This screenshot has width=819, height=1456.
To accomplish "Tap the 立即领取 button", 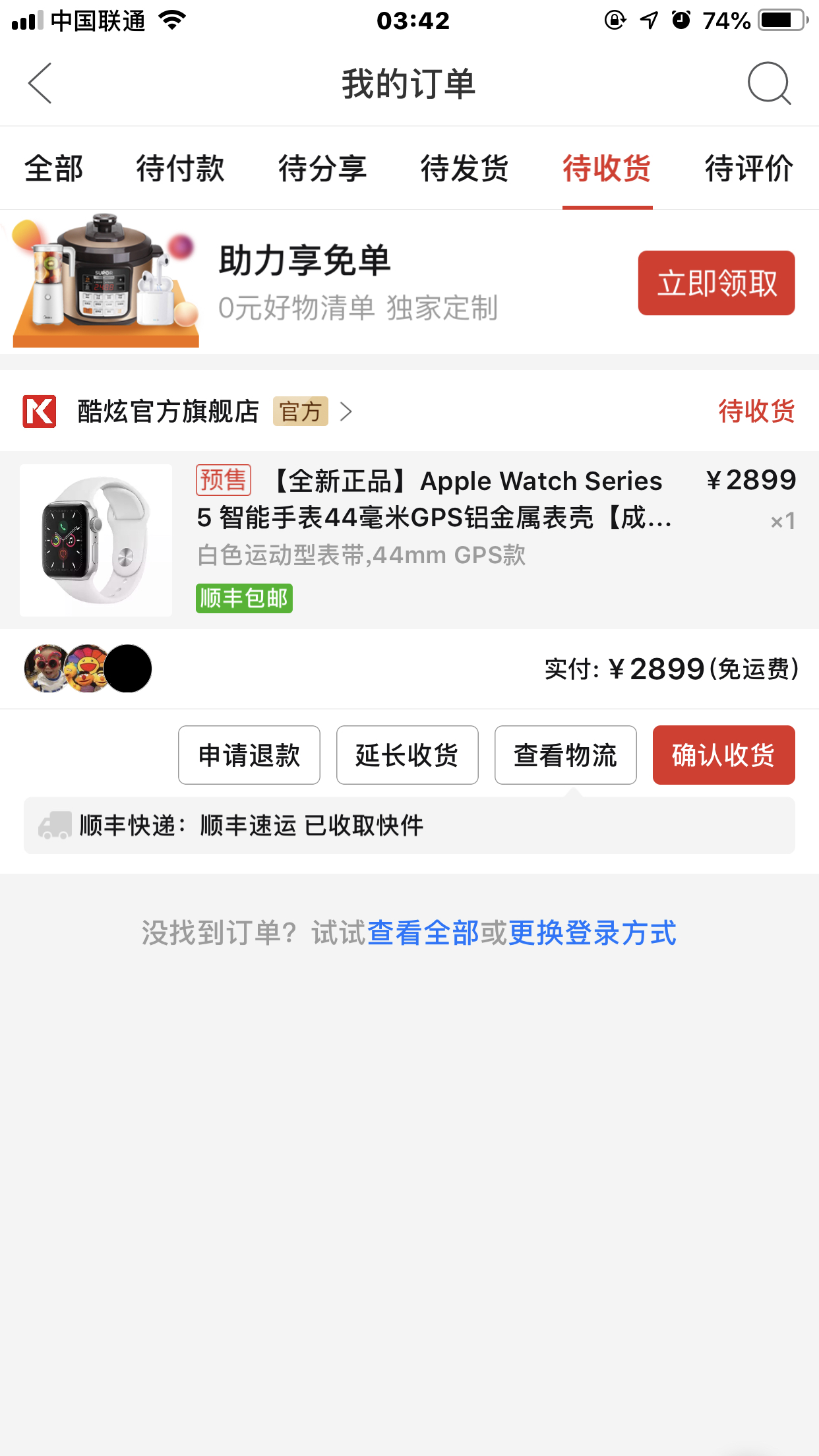I will tap(716, 283).
